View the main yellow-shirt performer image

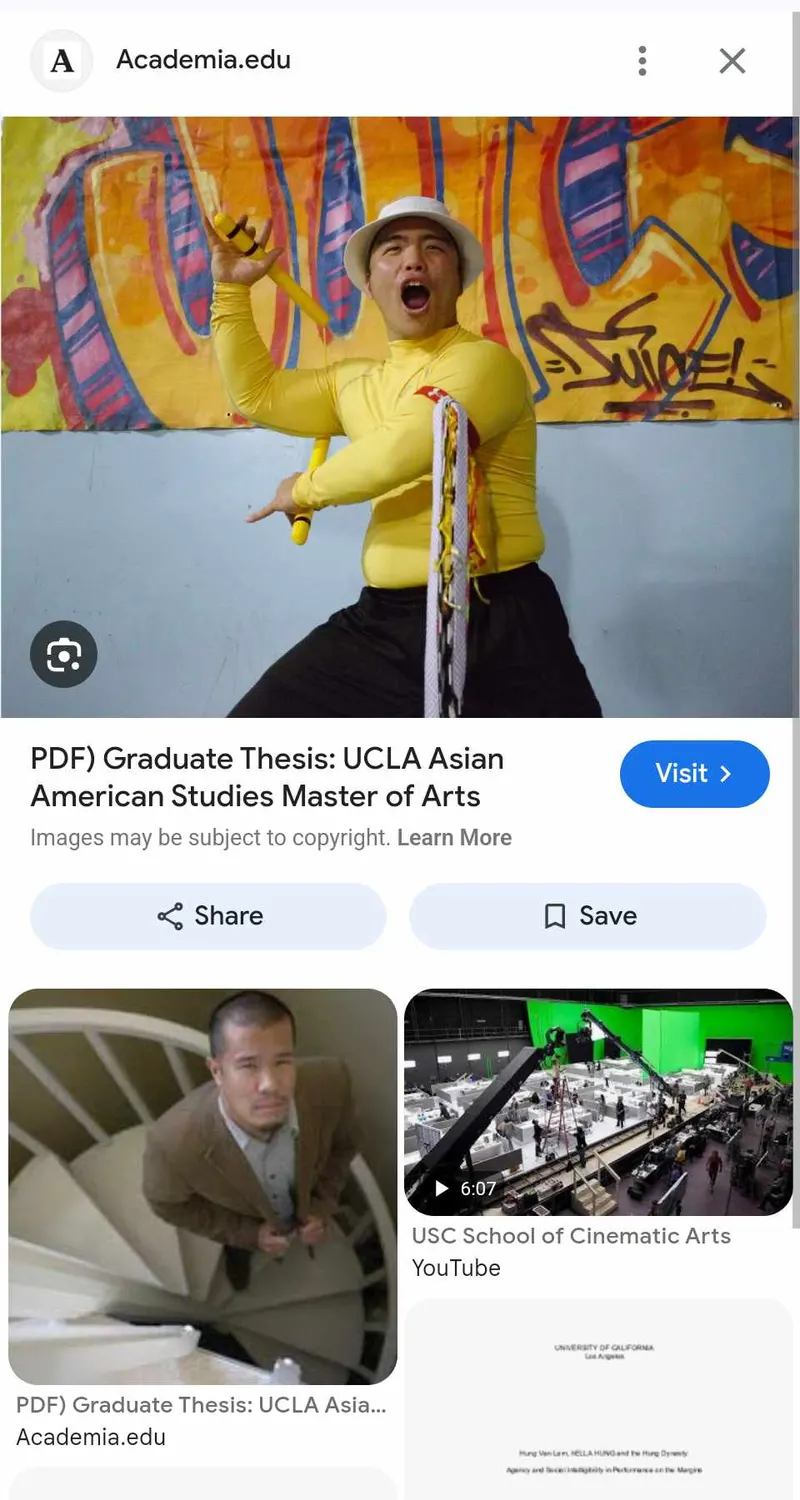pos(400,417)
